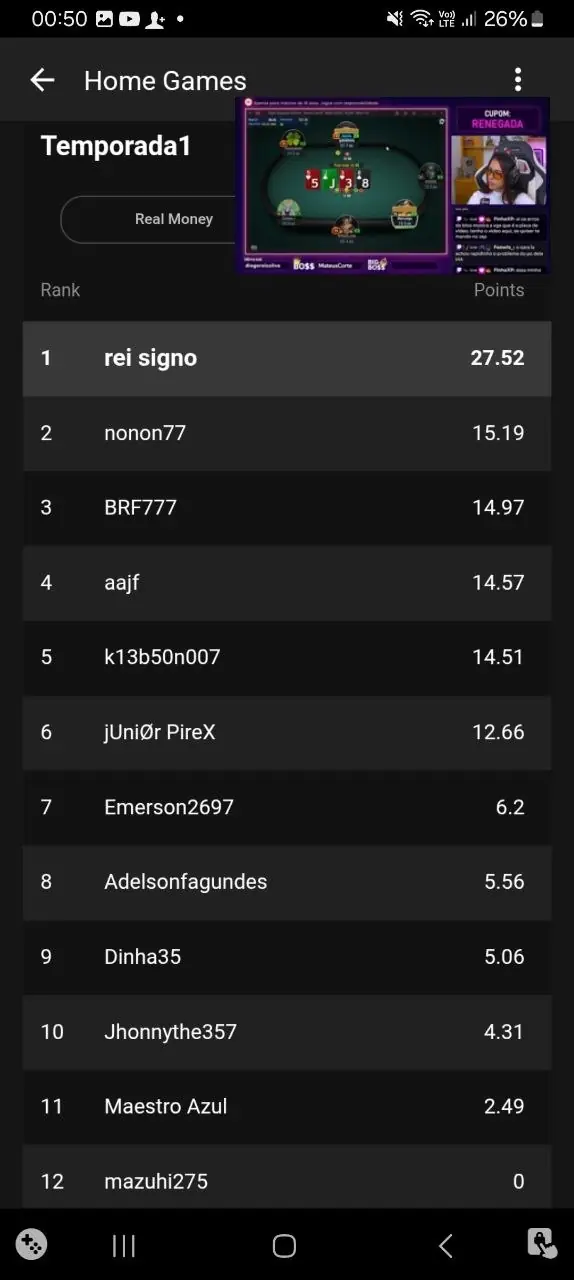View BRF777's leaderboard entry
Viewport: 574px width, 1280px height.
pos(287,508)
